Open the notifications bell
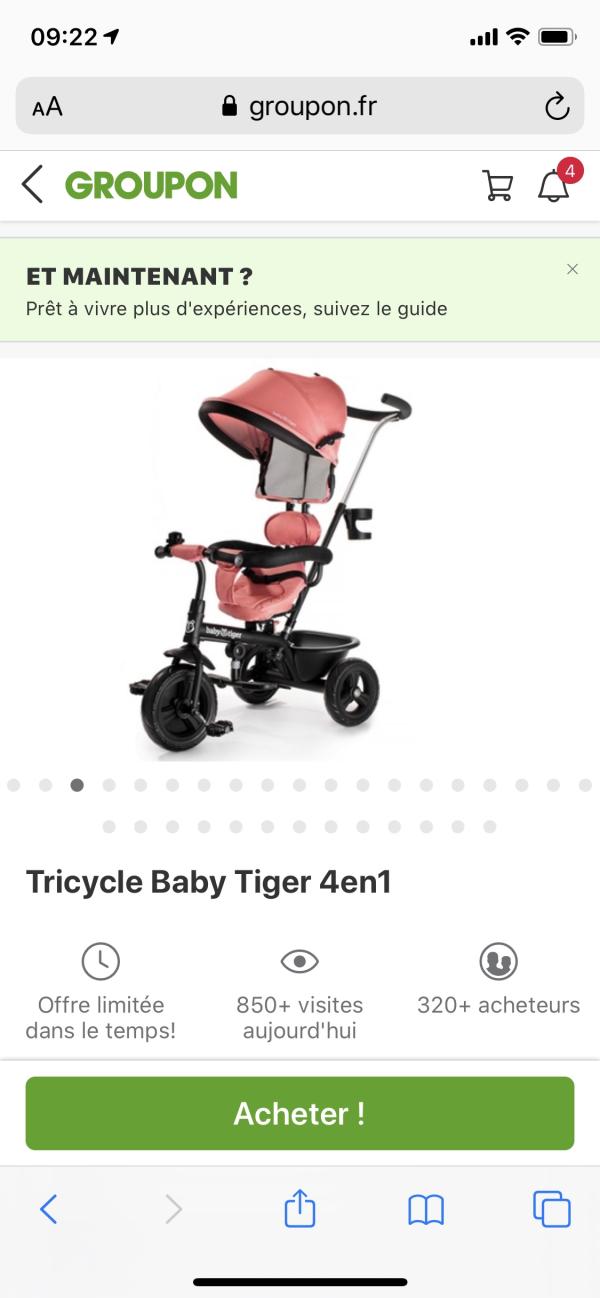The width and height of the screenshot is (600, 1298). (554, 185)
